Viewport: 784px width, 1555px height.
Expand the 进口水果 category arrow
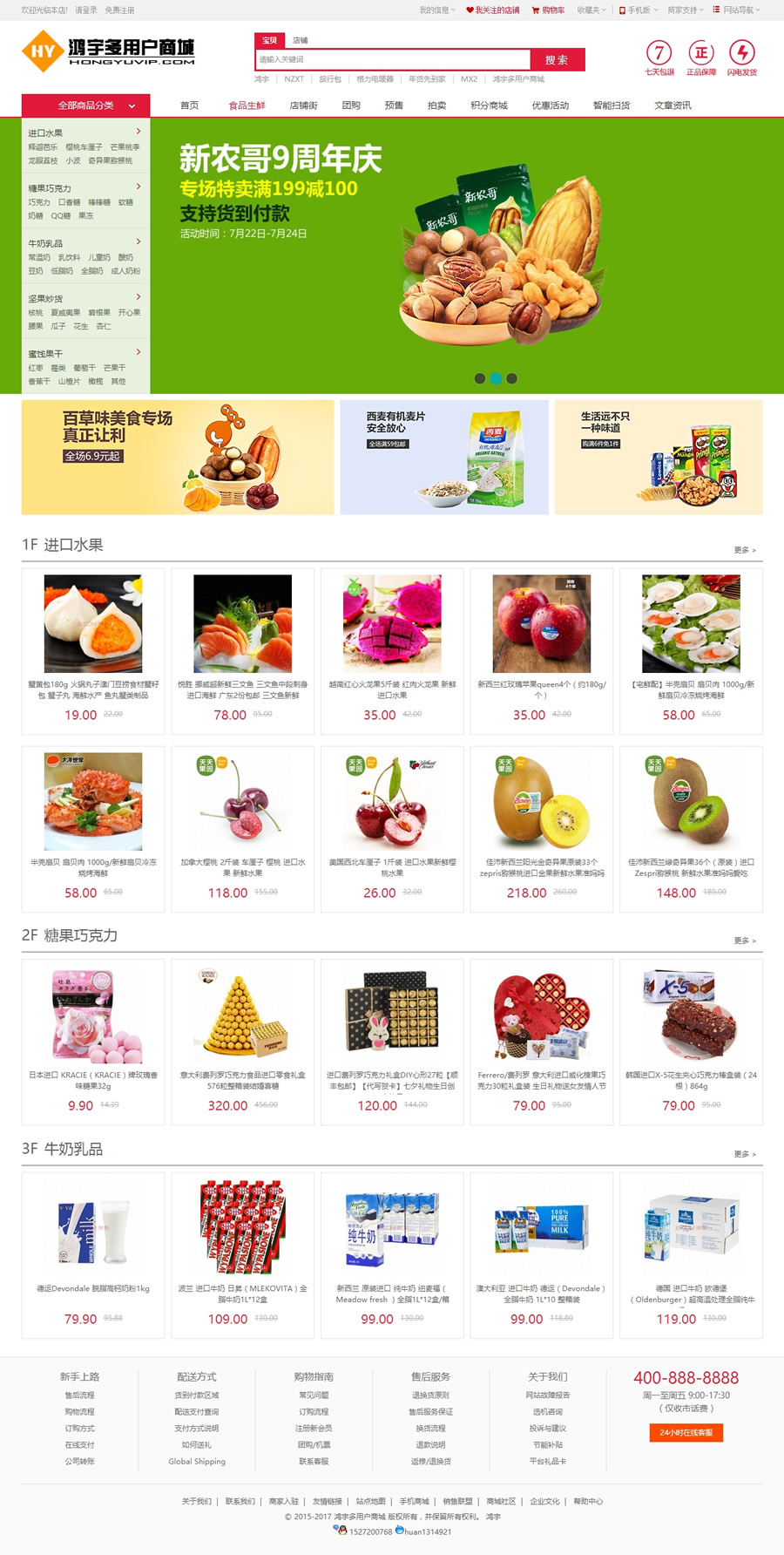point(138,130)
